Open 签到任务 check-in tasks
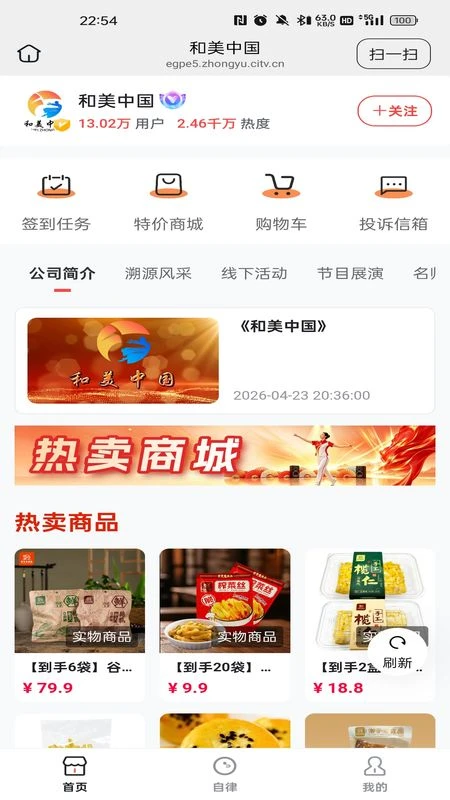 point(56,202)
